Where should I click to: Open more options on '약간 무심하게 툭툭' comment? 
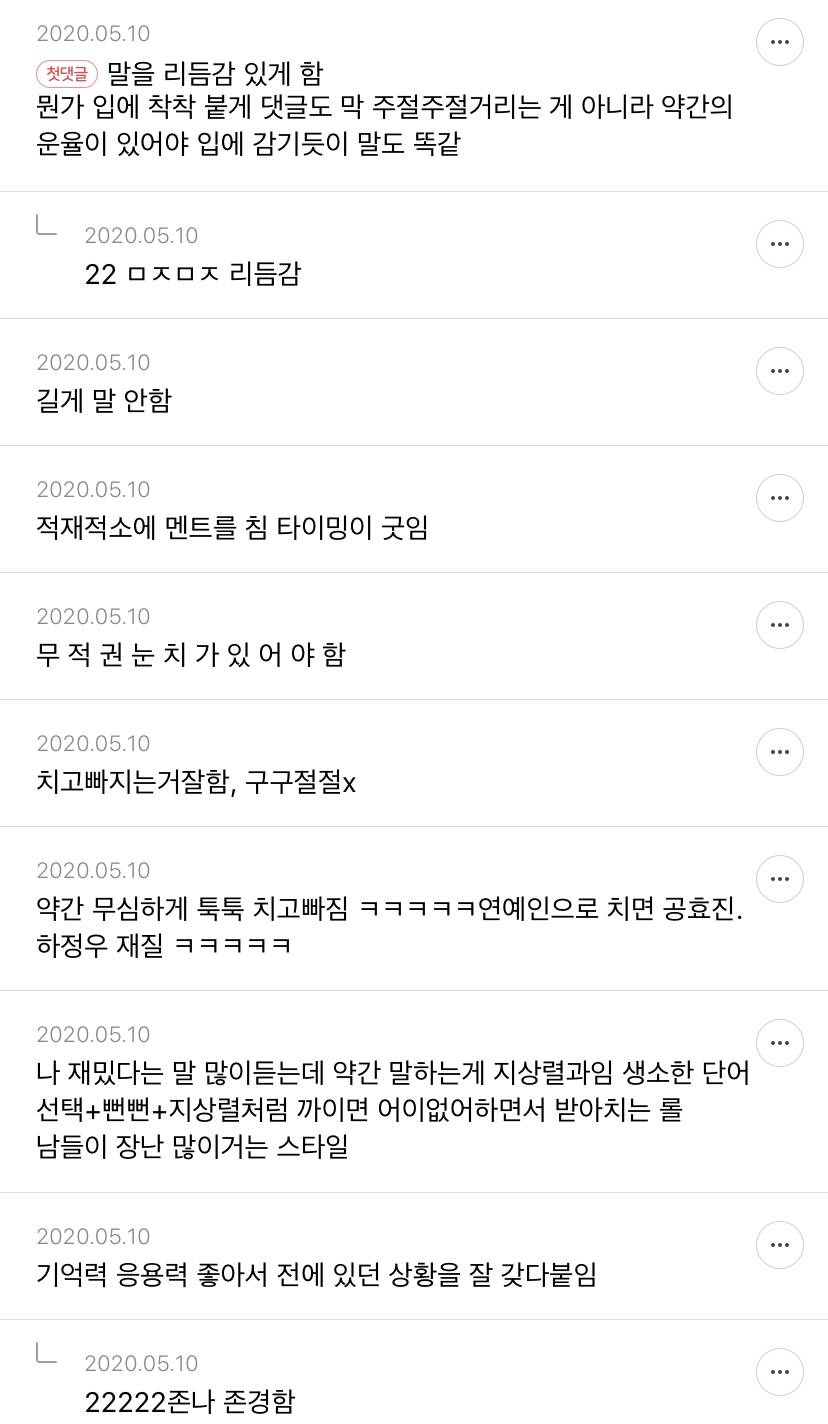pyautogui.click(x=780, y=879)
